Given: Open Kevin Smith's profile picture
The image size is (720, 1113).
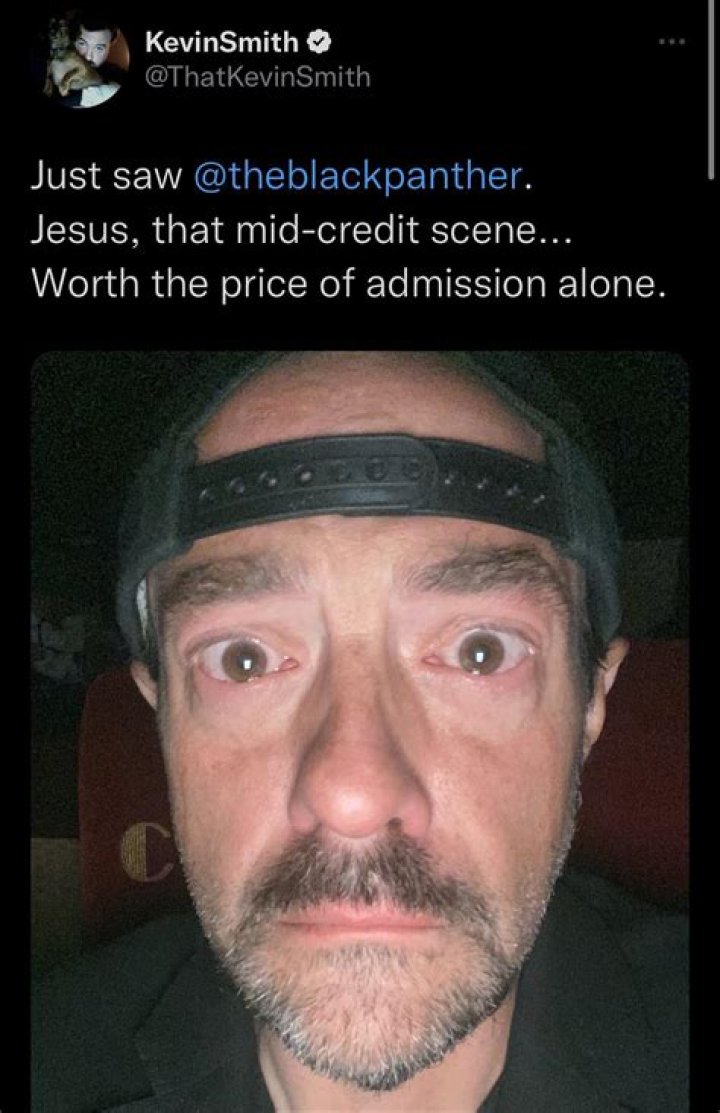Looking at the screenshot, I should pyautogui.click(x=86, y=61).
